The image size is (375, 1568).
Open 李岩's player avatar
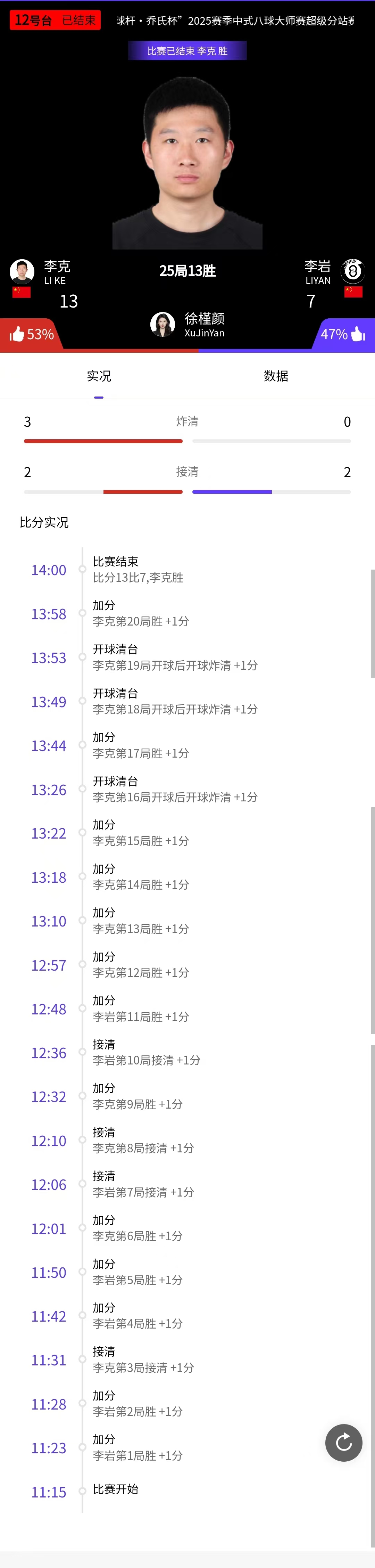point(352,271)
